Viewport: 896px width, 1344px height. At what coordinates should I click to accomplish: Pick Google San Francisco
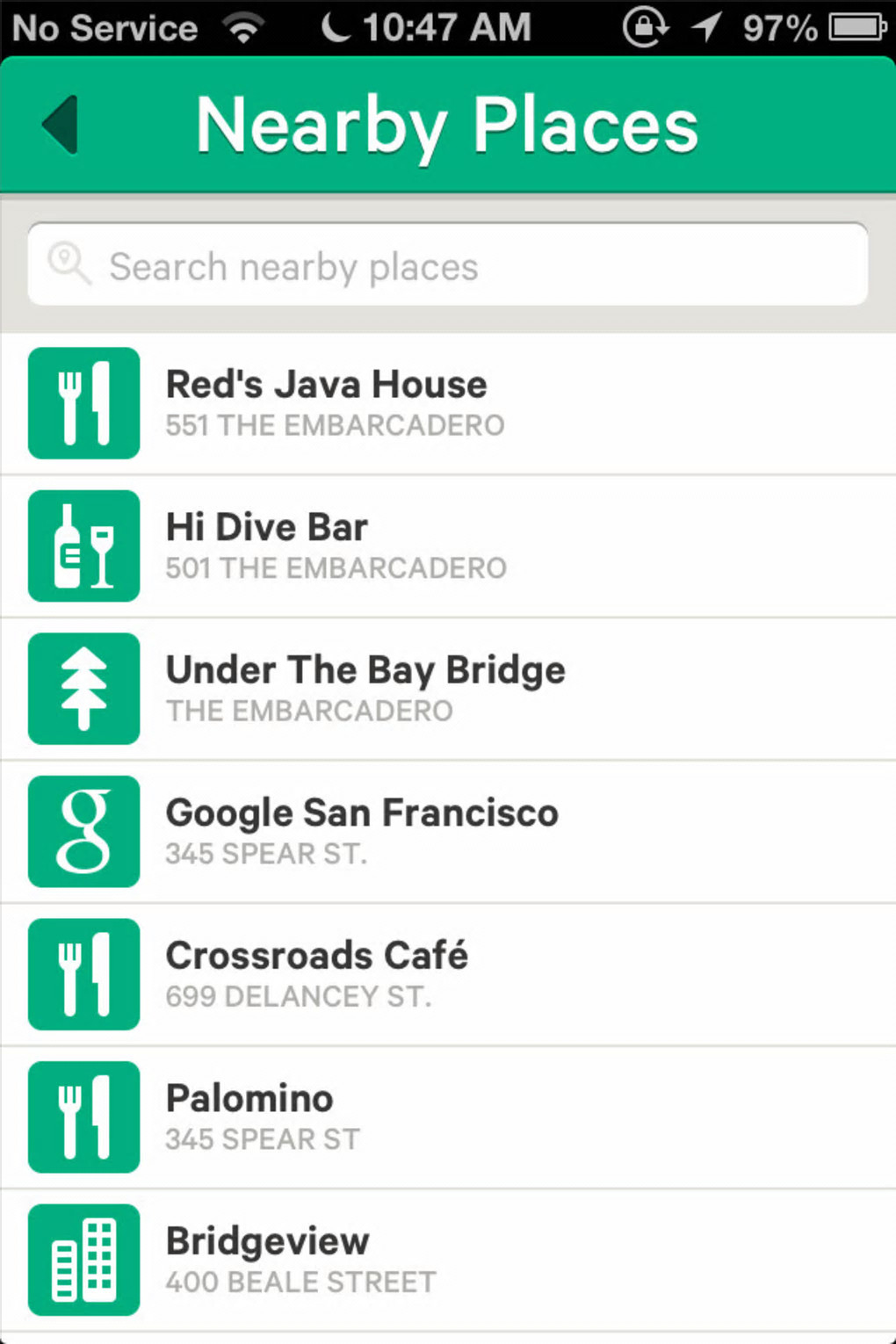[x=448, y=831]
